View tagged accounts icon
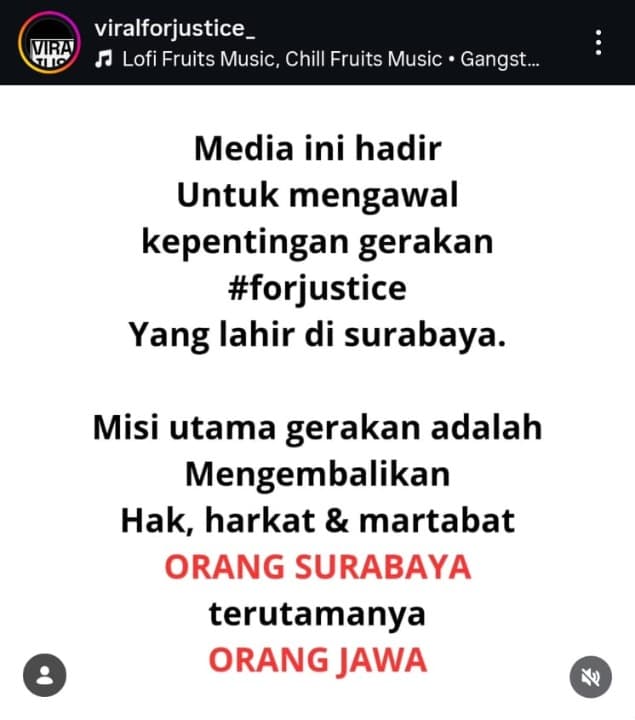The width and height of the screenshot is (635, 720). (x=44, y=676)
